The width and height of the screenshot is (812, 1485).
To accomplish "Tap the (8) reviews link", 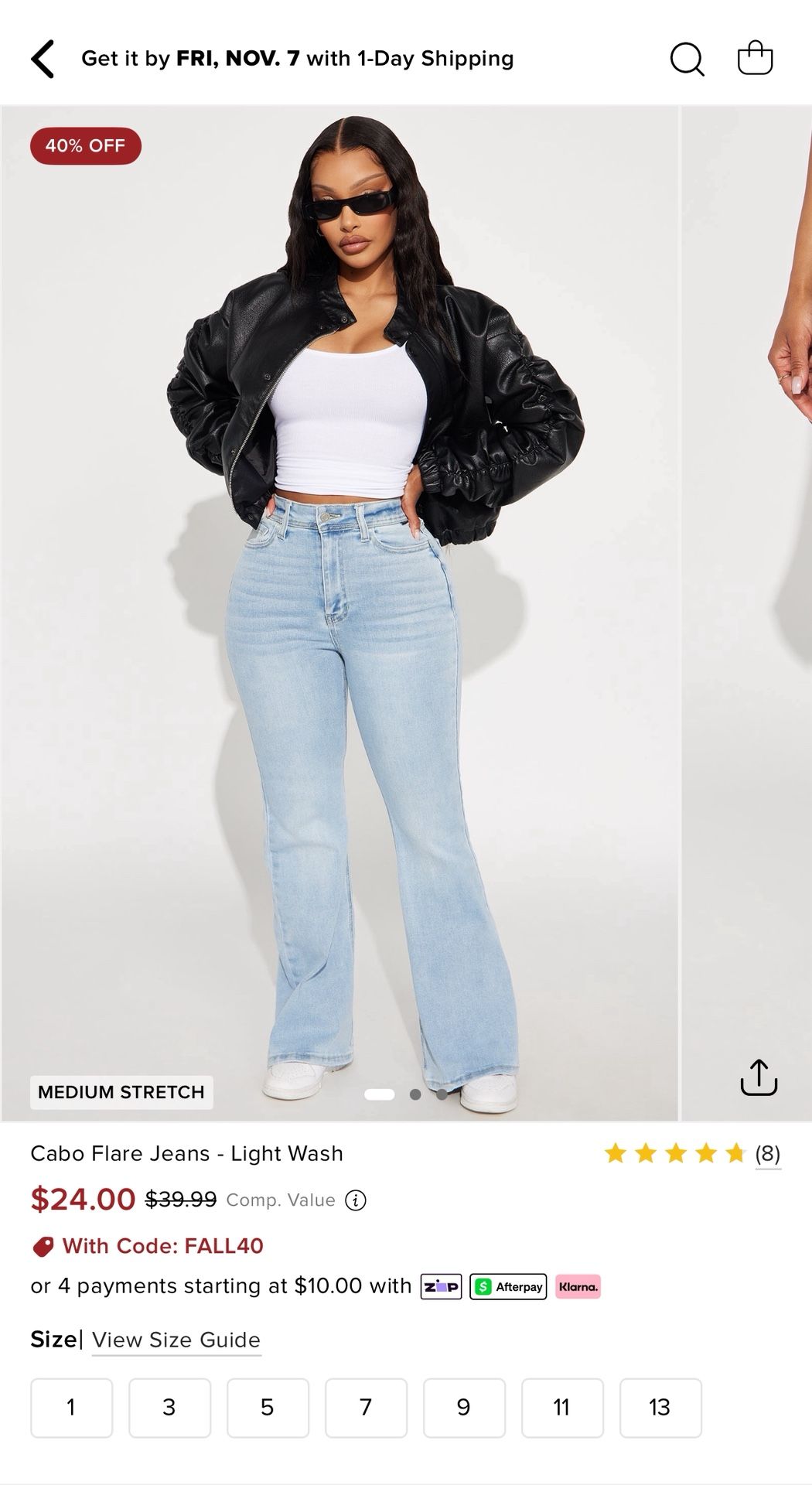I will pos(769,1152).
